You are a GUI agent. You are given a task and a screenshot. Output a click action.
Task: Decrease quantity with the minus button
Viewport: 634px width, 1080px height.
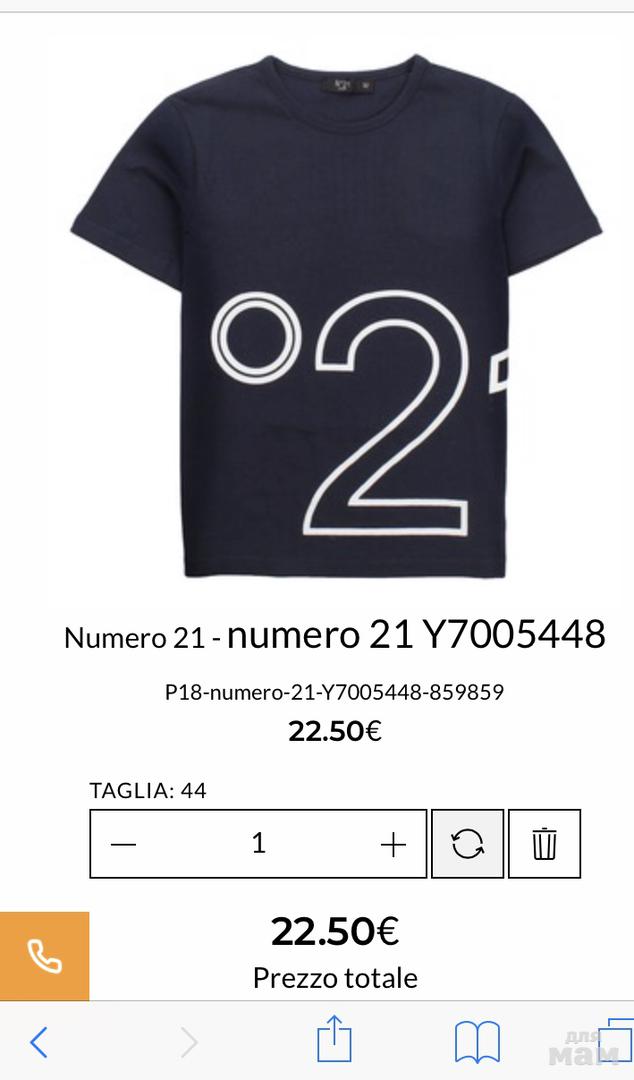123,845
